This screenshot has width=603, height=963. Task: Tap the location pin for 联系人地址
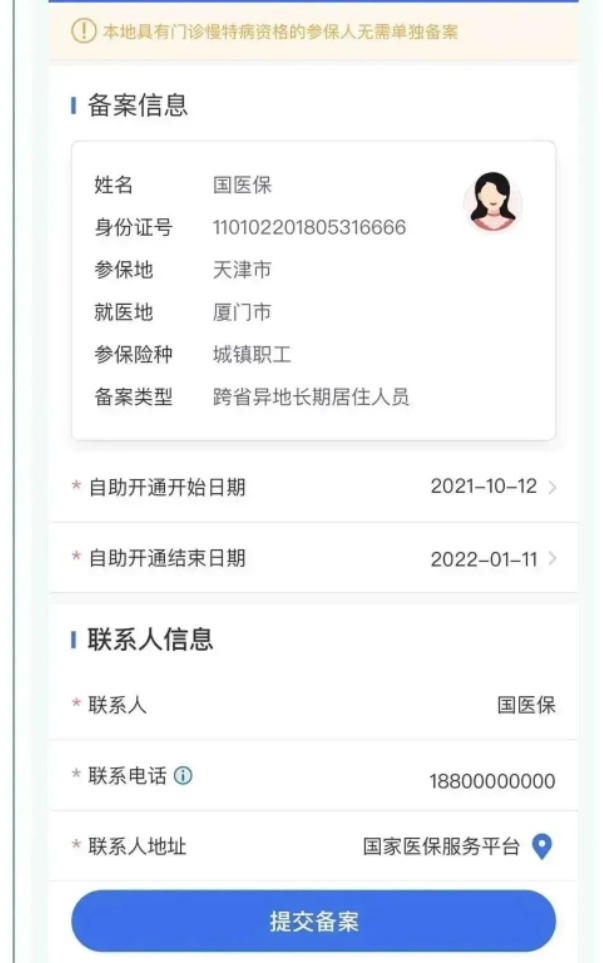tap(541, 847)
